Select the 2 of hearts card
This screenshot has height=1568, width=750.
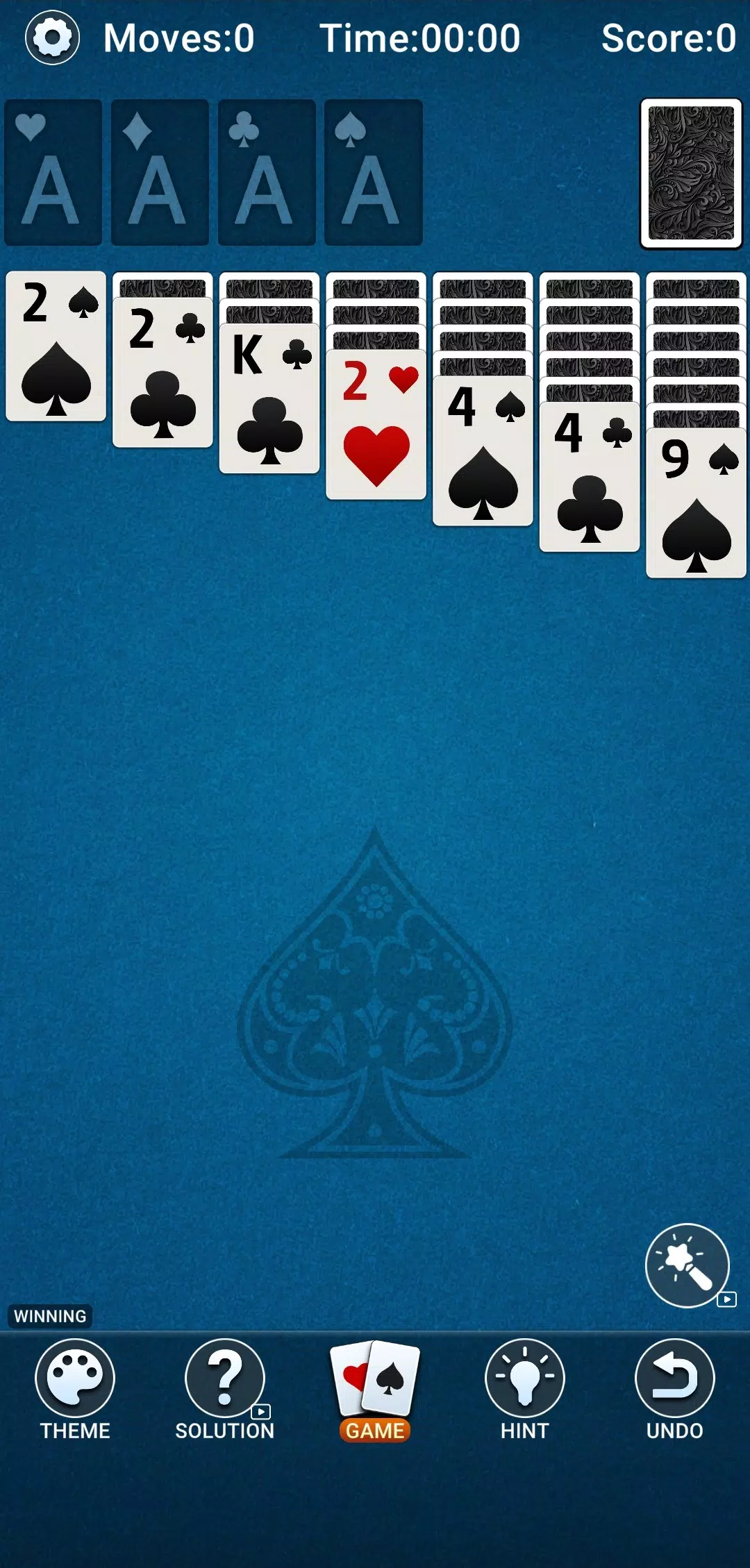[x=376, y=424]
